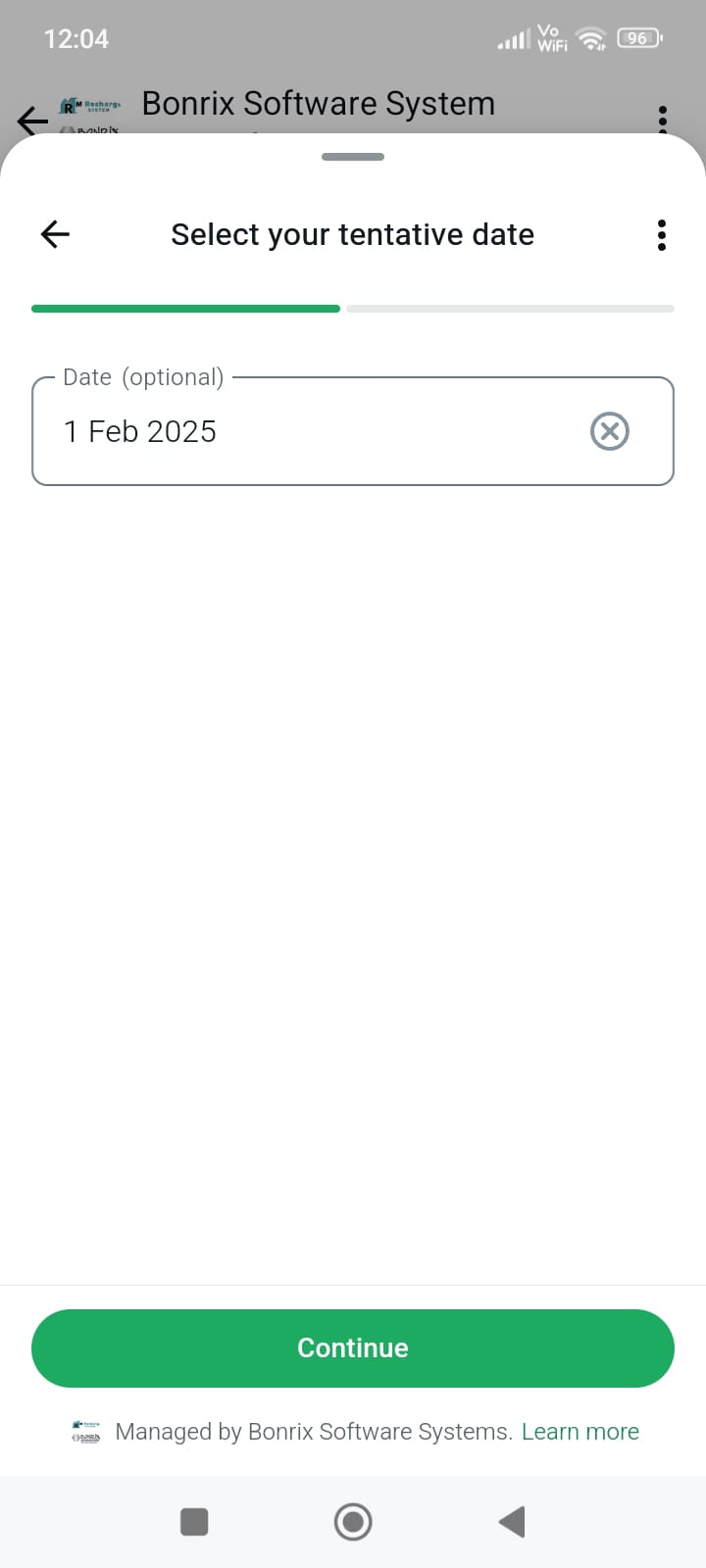Go back from the tentative date sheet
The width and height of the screenshot is (706, 1568).
(55, 234)
